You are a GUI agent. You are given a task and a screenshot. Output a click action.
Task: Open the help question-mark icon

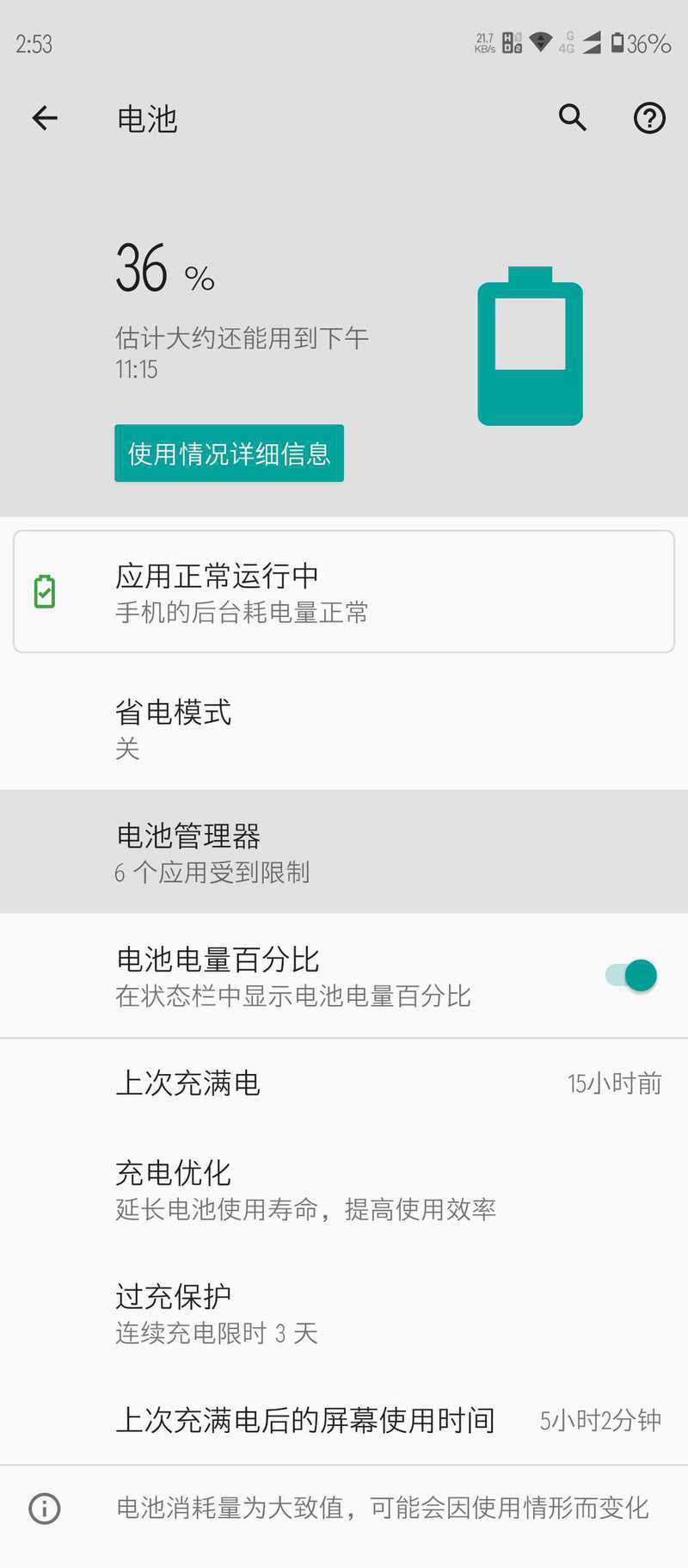tap(649, 118)
